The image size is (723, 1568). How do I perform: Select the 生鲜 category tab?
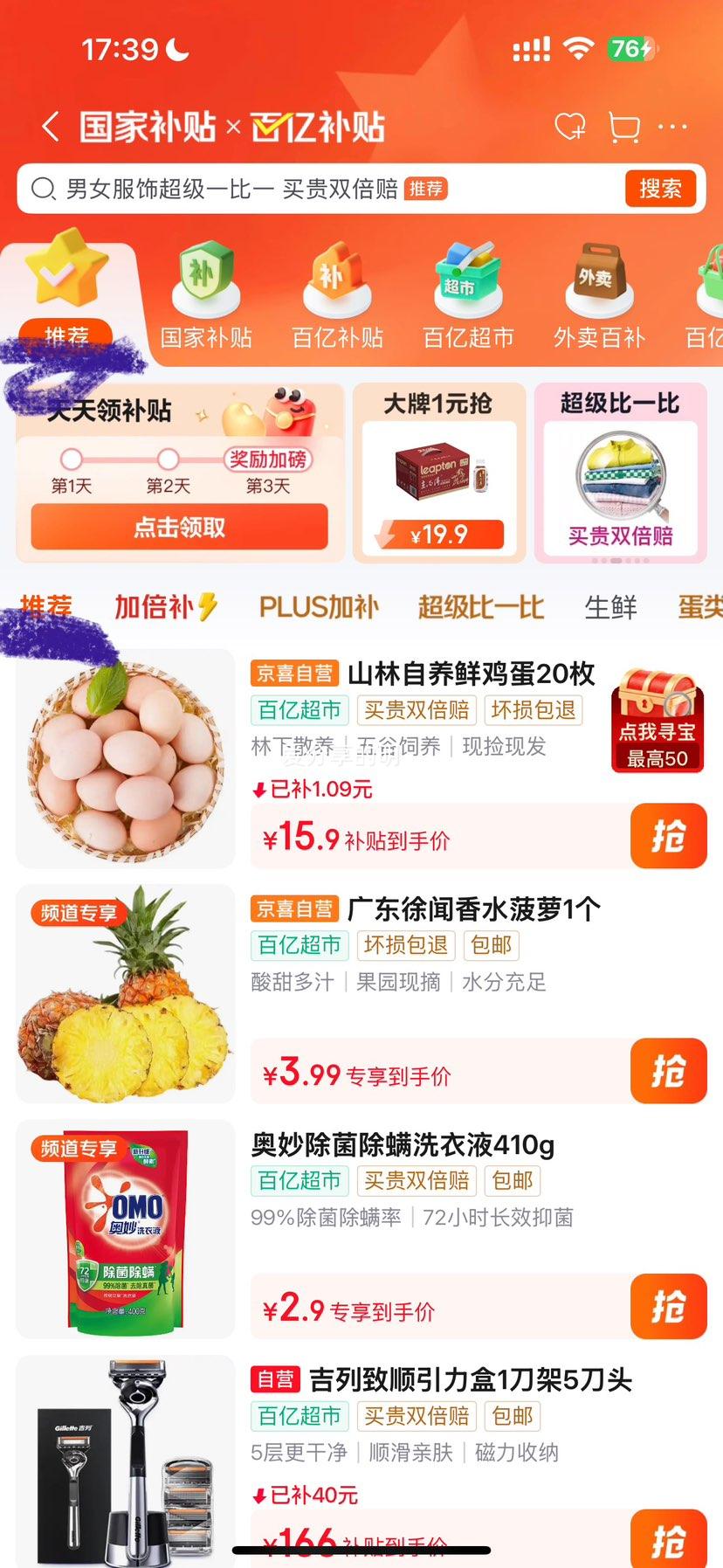[x=609, y=606]
